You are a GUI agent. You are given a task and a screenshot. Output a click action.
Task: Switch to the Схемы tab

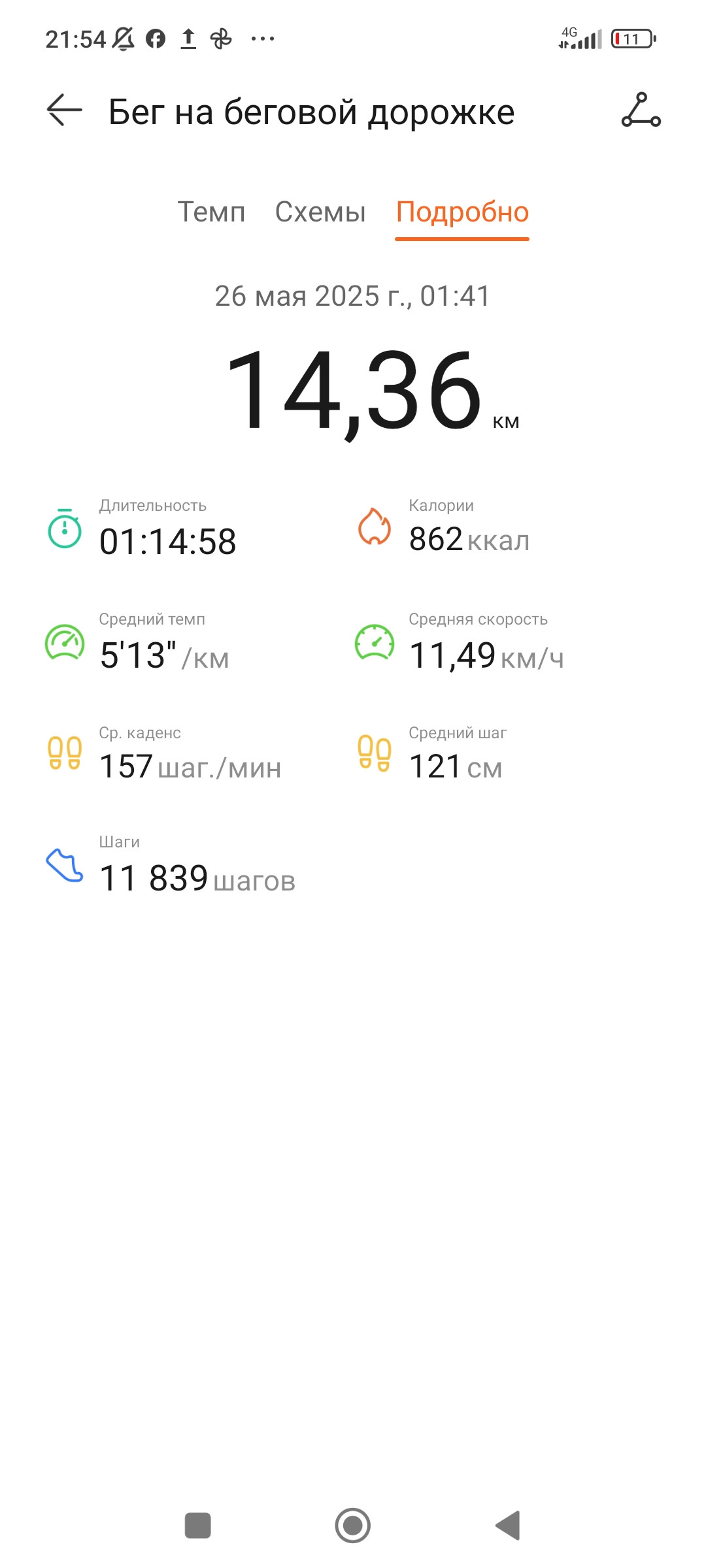pyautogui.click(x=320, y=212)
